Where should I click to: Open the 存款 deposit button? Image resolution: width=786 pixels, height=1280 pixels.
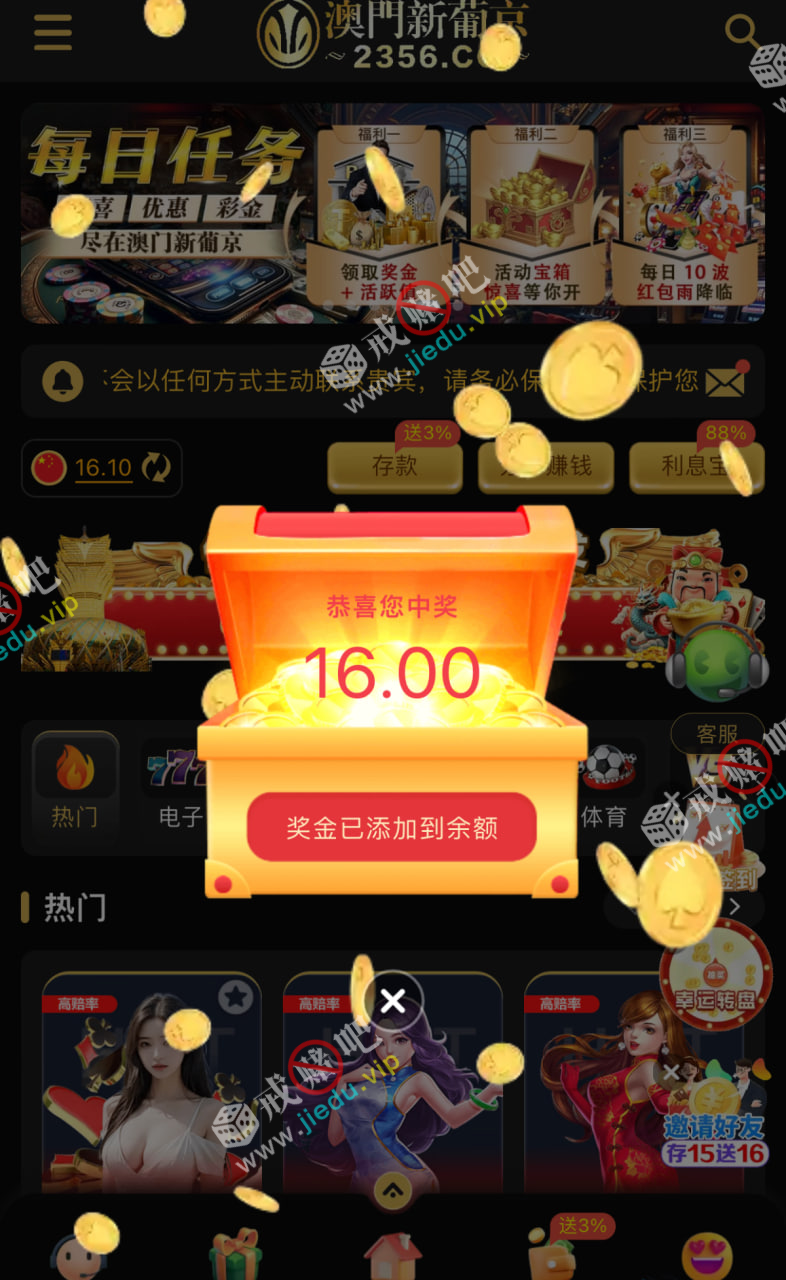(x=395, y=465)
